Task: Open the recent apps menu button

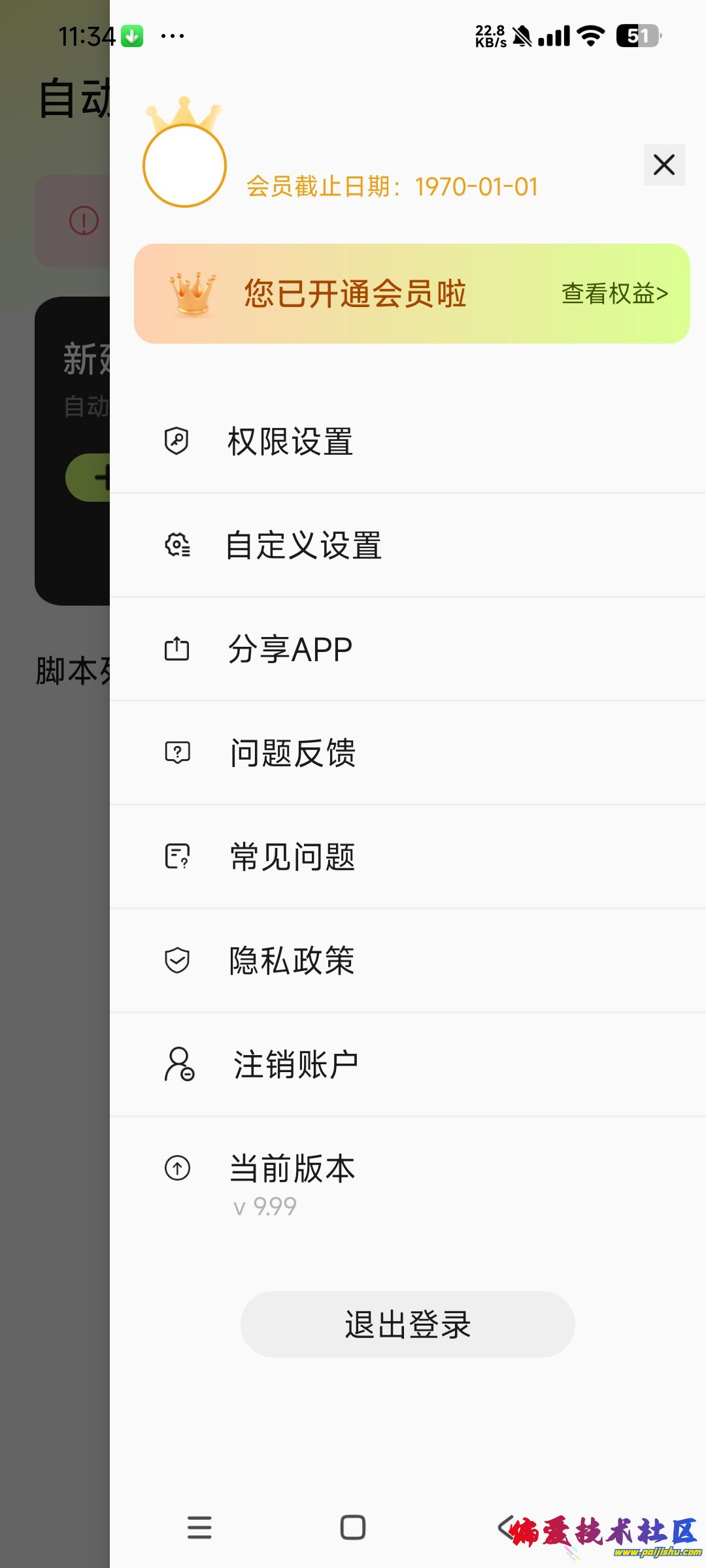Action: point(199,1527)
